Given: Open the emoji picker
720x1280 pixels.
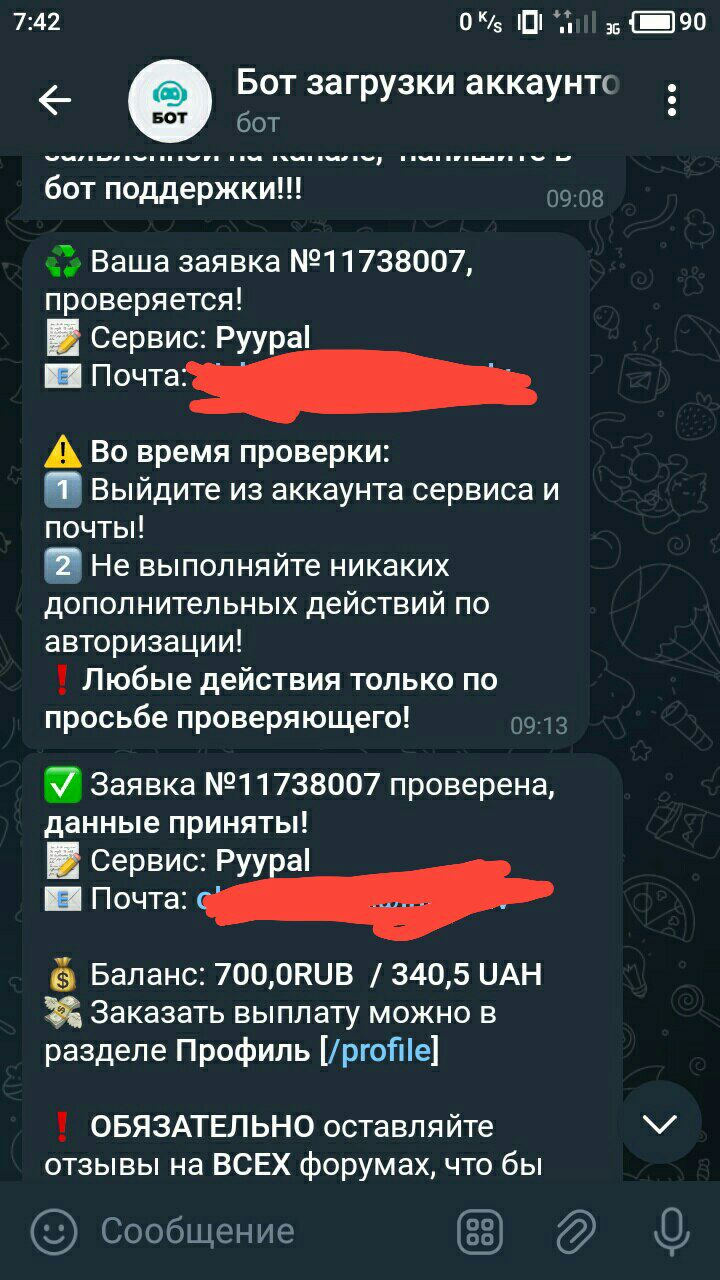Looking at the screenshot, I should point(54,1231).
